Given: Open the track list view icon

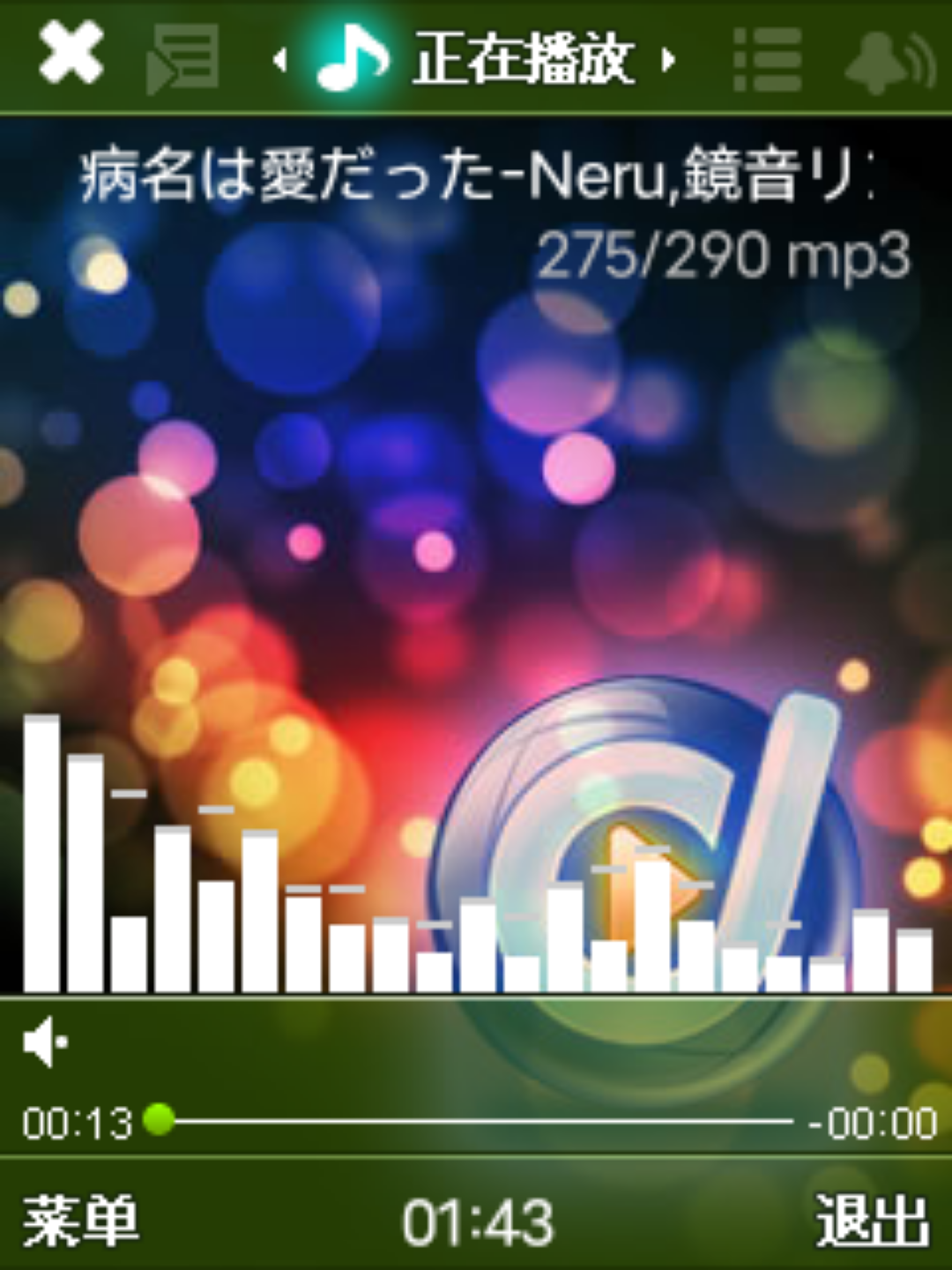Looking at the screenshot, I should [x=767, y=60].
